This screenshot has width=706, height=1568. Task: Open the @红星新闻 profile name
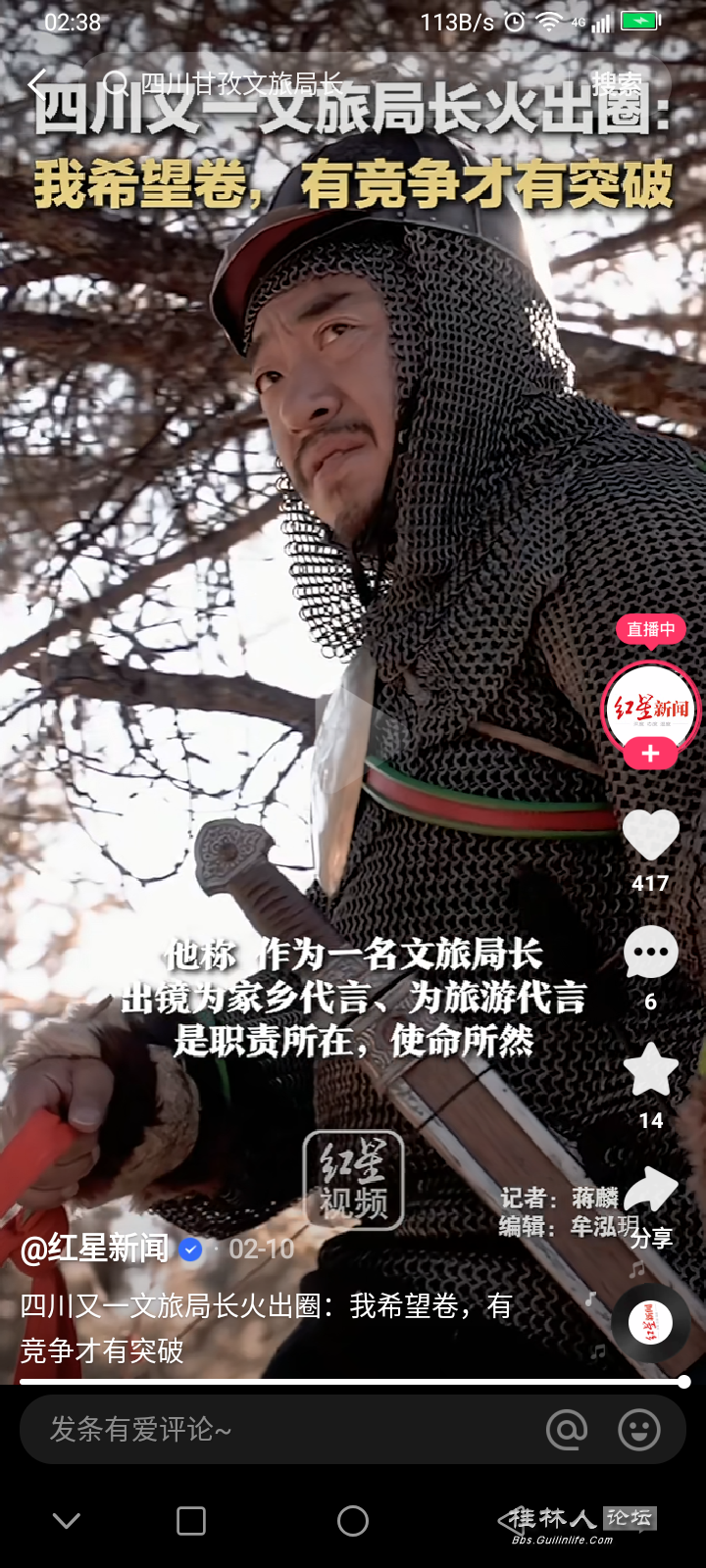(95, 1249)
